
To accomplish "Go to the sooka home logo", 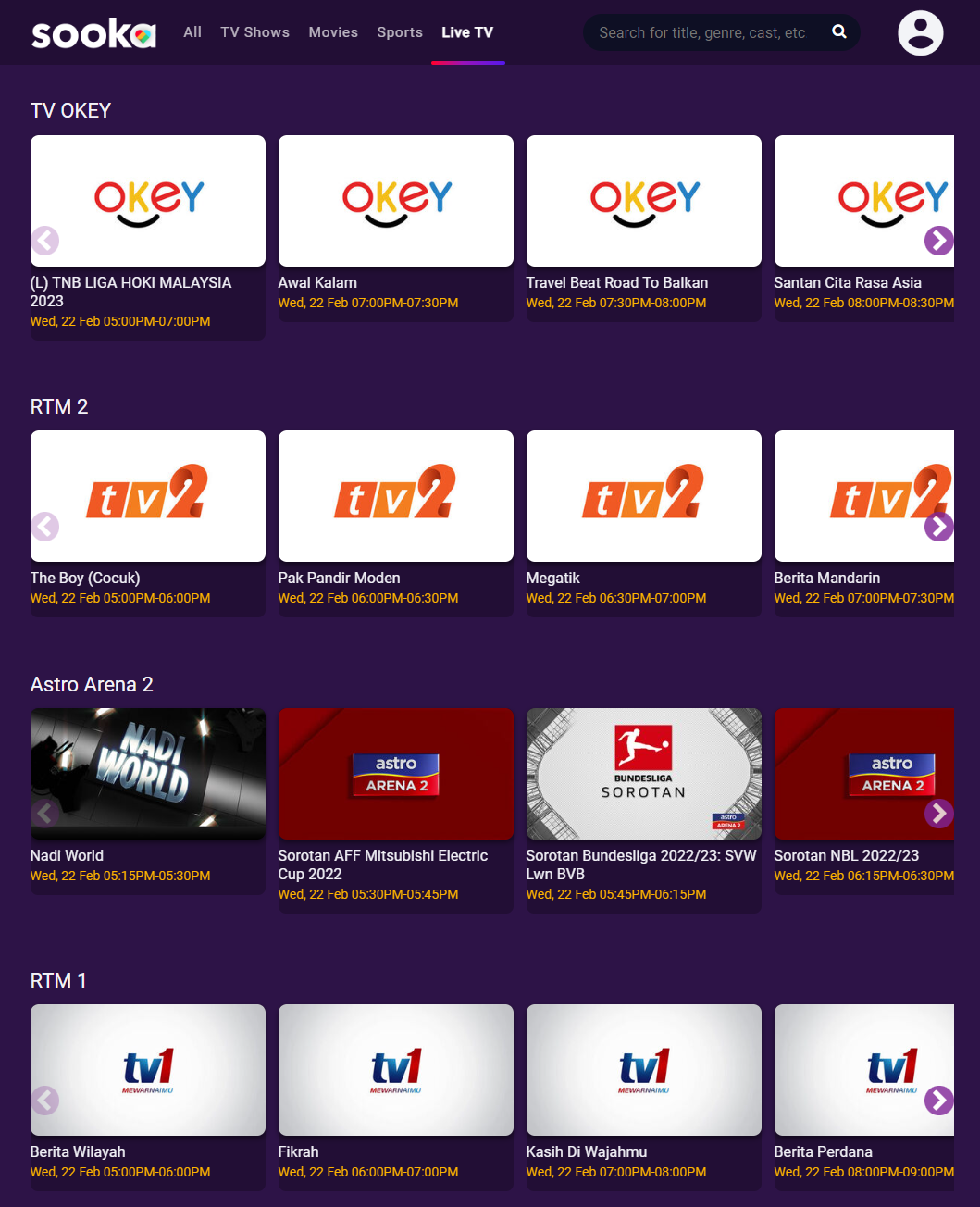I will coord(93,34).
